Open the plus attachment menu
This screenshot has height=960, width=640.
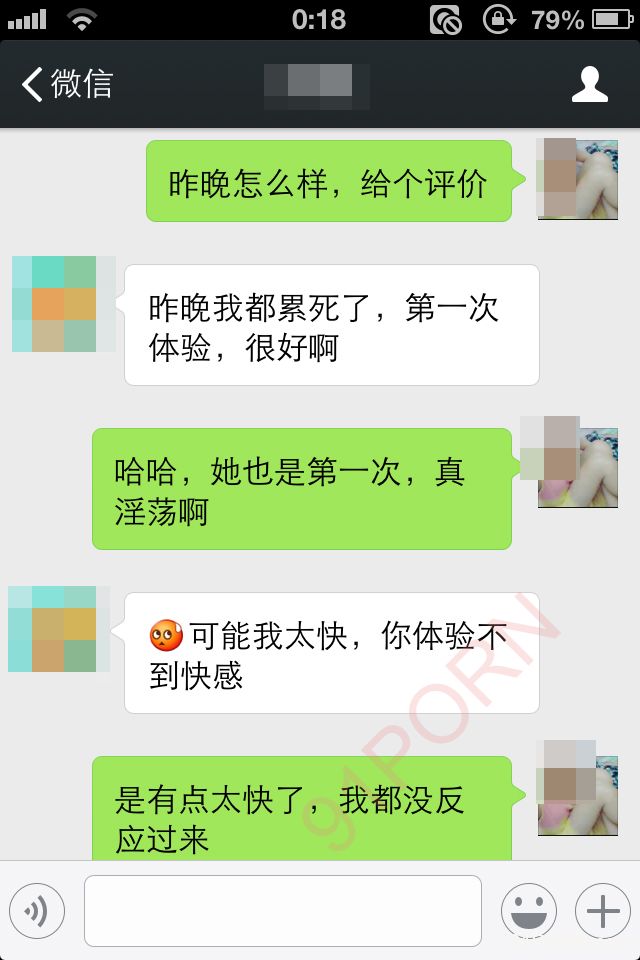click(x=602, y=911)
